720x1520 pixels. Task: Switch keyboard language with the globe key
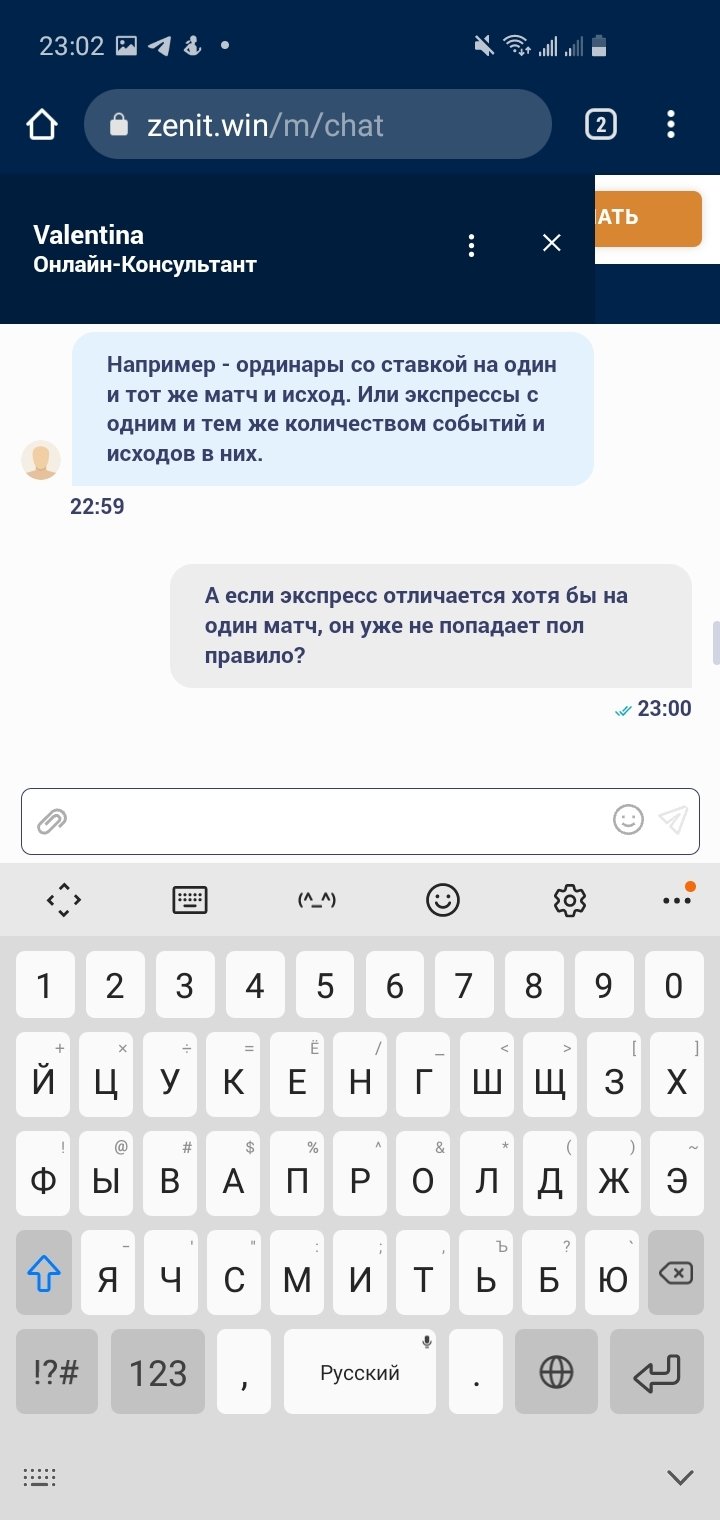tap(556, 1373)
